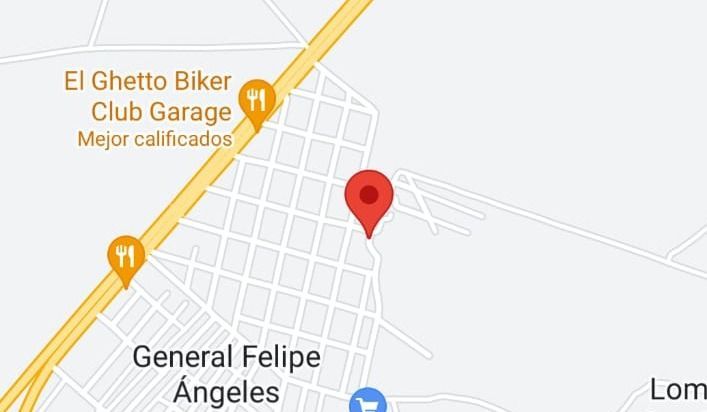Open the blue shopping cart store marker
This screenshot has height=412, width=707.
pyautogui.click(x=368, y=400)
